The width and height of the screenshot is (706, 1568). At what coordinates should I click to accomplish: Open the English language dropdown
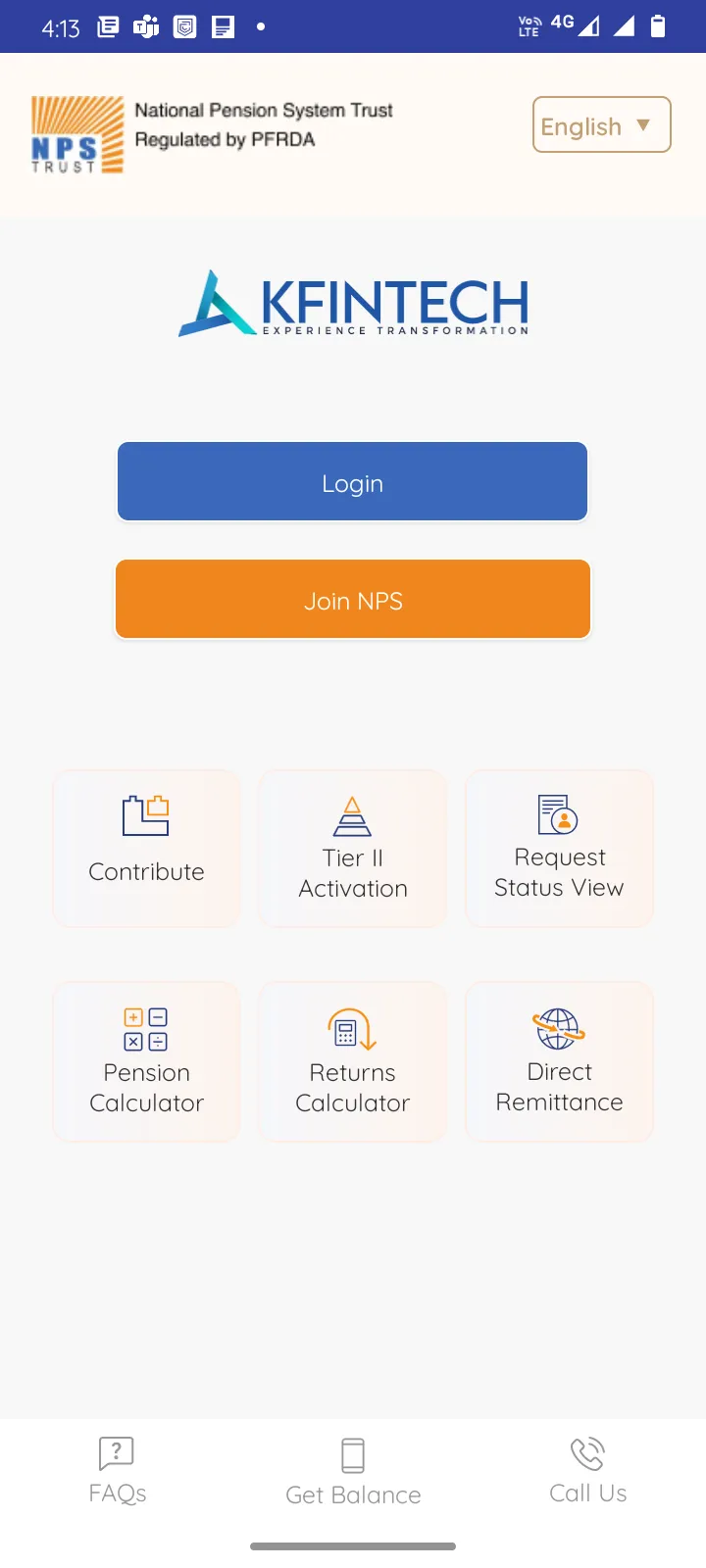[x=601, y=125]
